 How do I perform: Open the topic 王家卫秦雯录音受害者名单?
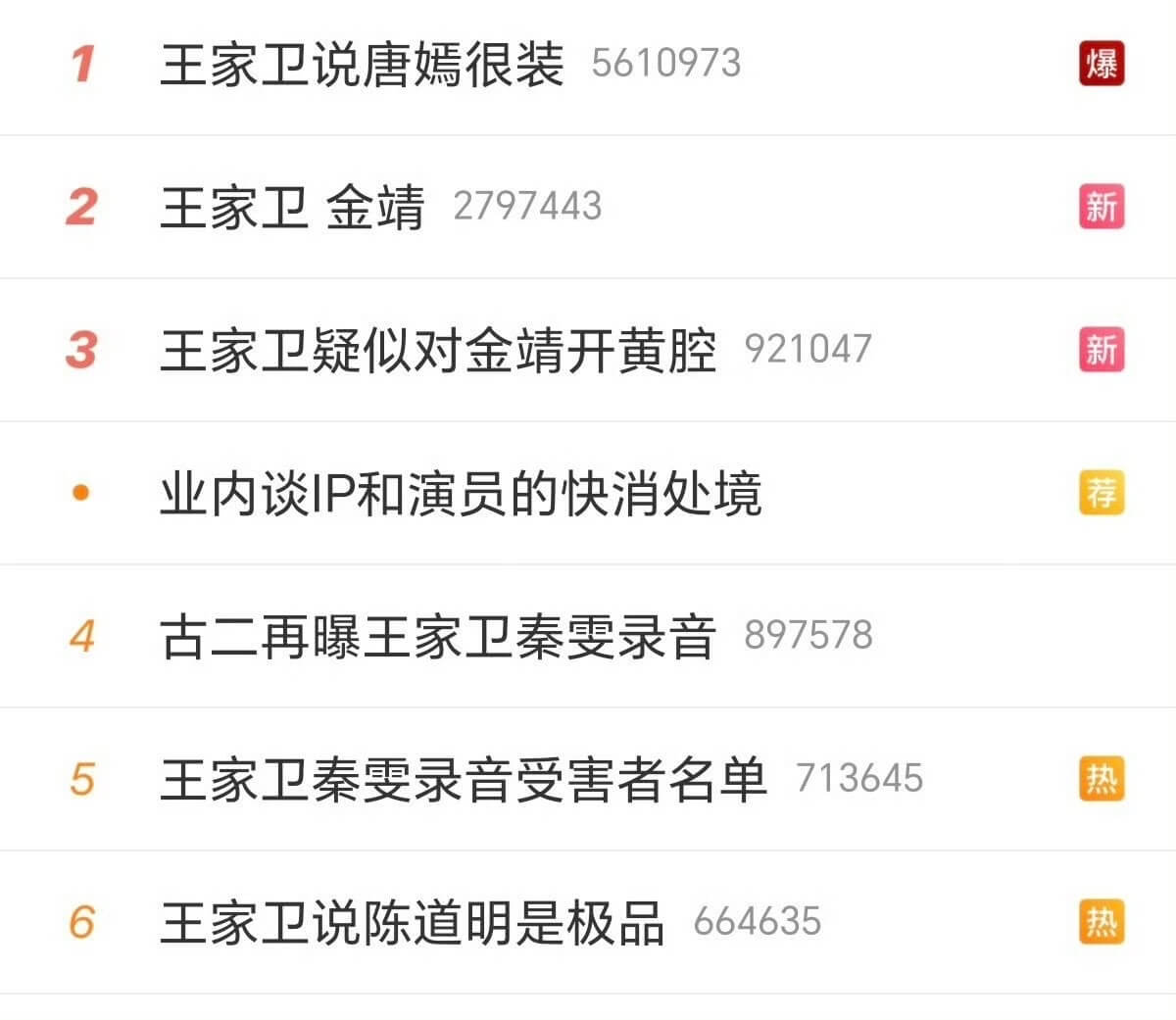pyautogui.click(x=463, y=780)
